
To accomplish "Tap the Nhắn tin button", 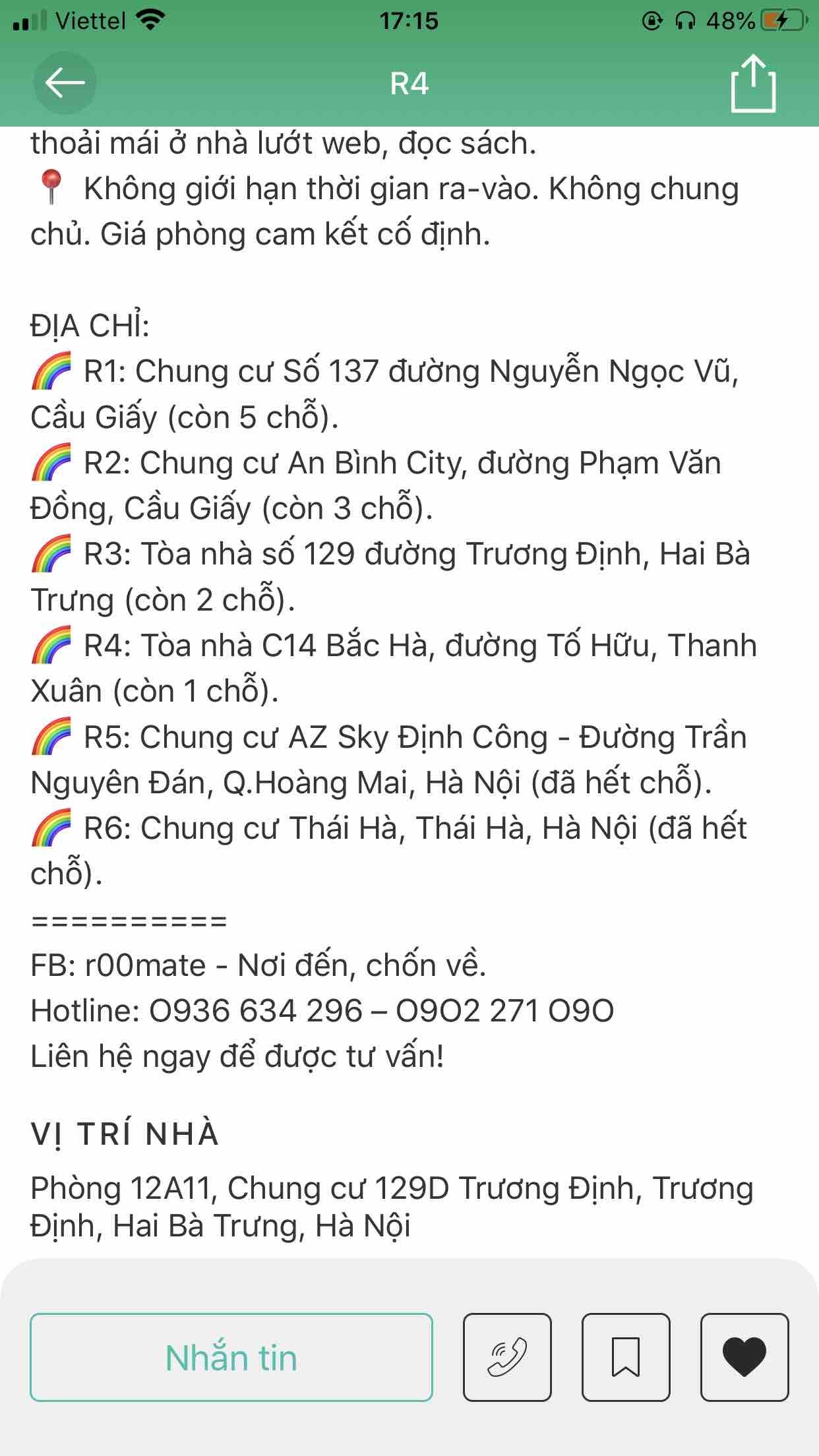I will click(231, 1357).
